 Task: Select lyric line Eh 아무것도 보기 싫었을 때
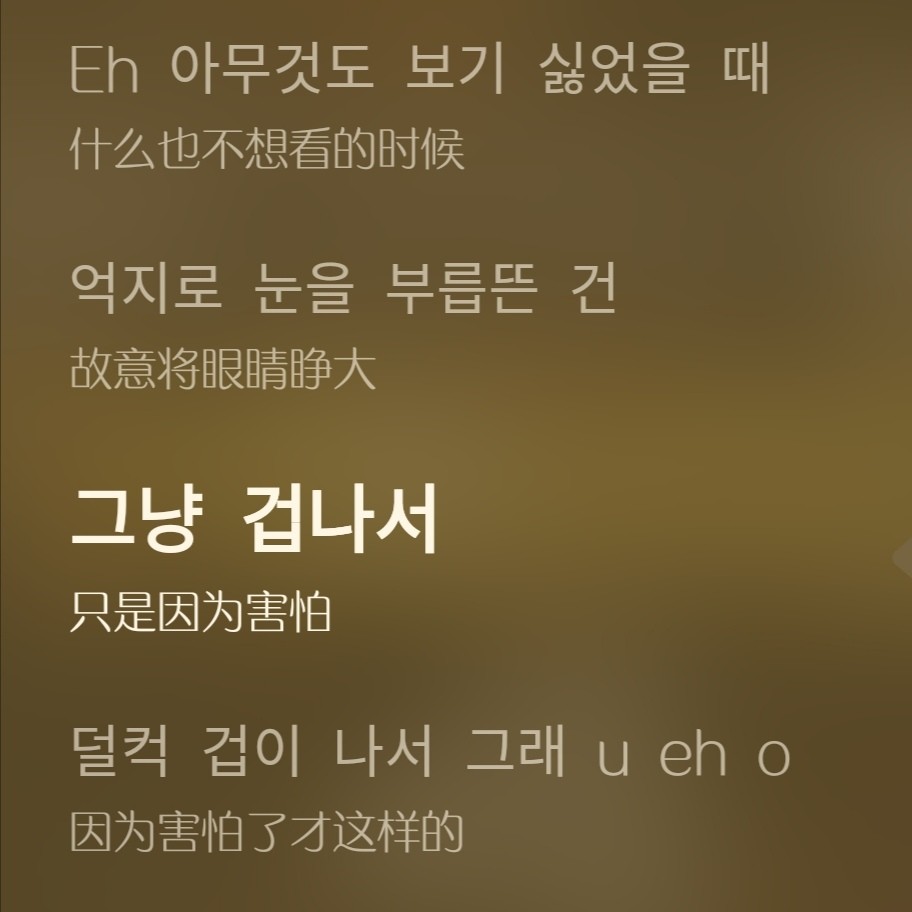[420, 70]
